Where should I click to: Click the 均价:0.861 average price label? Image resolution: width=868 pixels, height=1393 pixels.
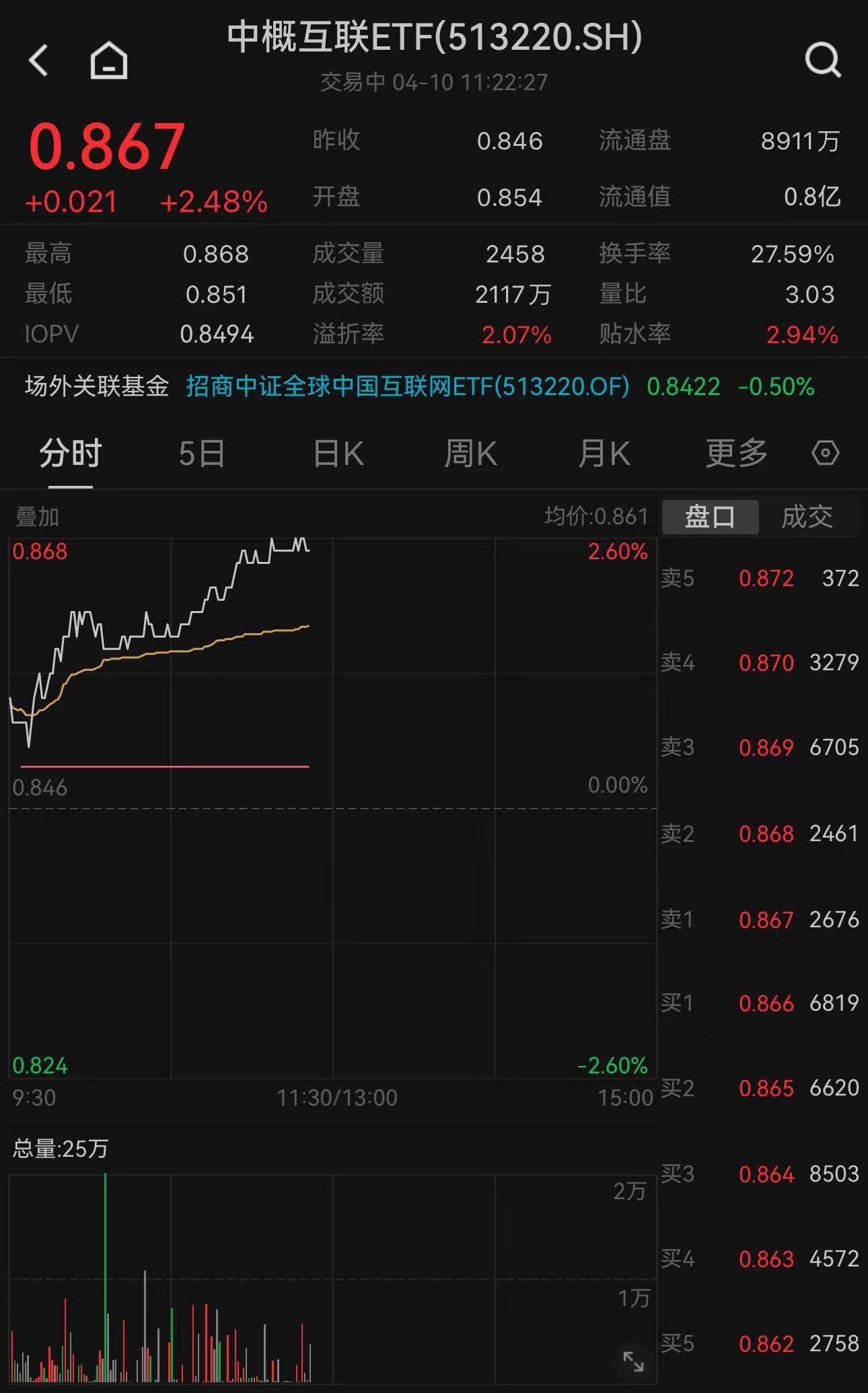click(599, 516)
